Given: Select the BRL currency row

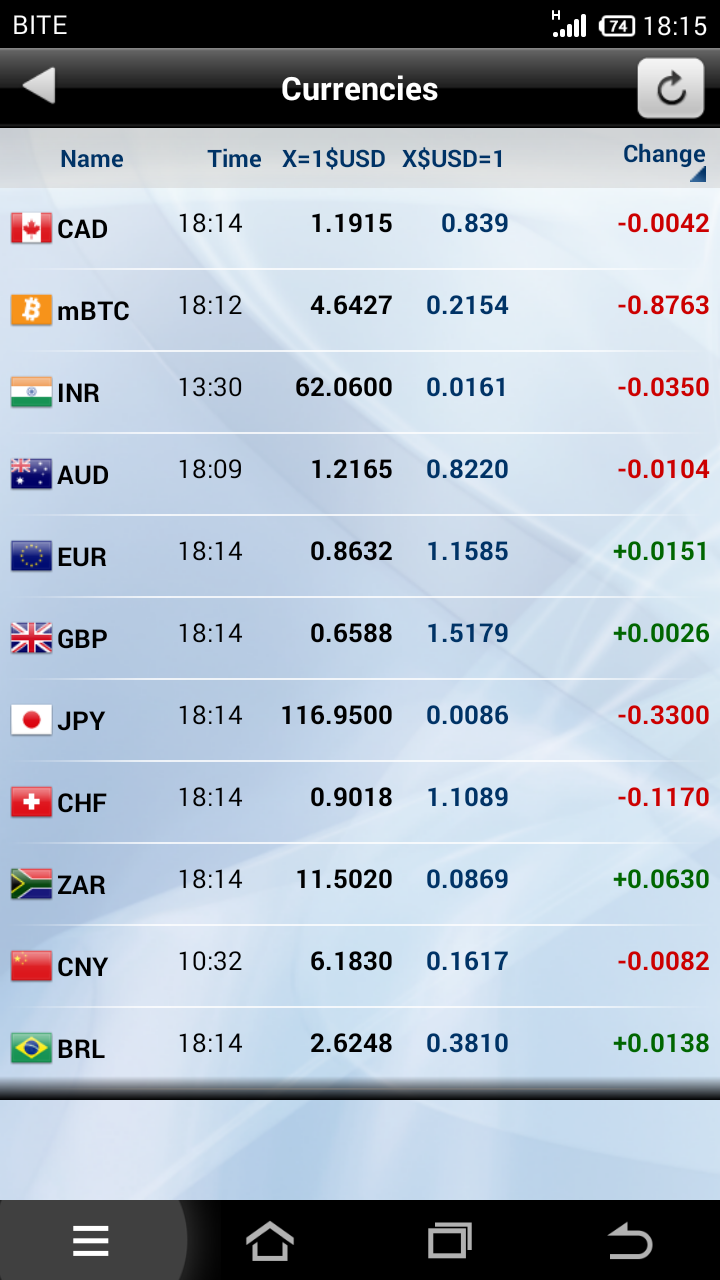Looking at the screenshot, I should [360, 1048].
